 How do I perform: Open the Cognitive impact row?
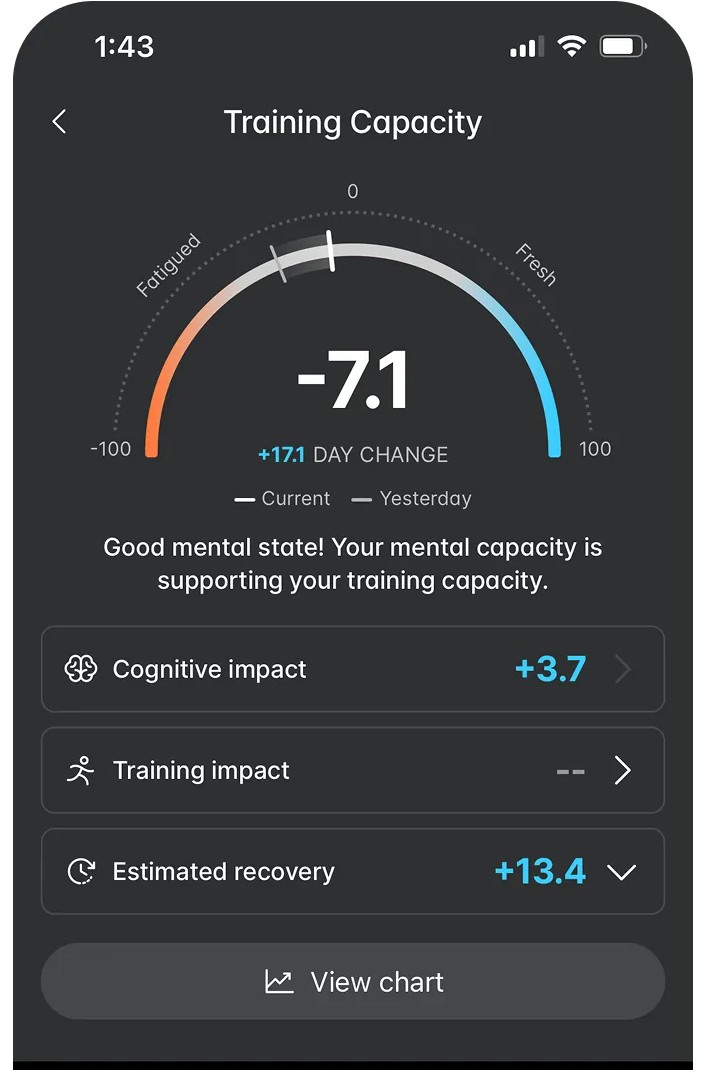(353, 669)
